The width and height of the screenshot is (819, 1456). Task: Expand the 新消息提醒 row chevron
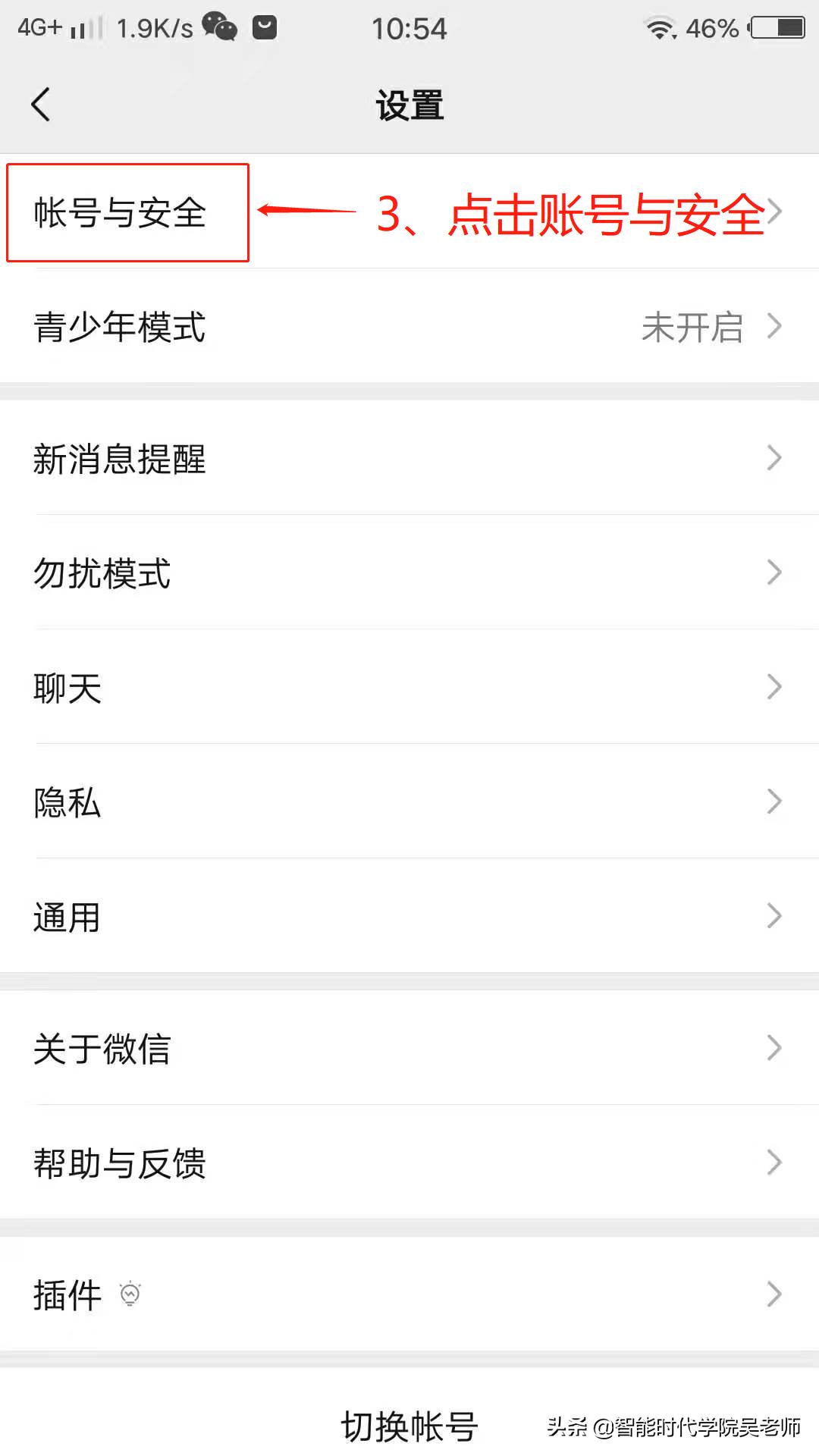pos(773,459)
